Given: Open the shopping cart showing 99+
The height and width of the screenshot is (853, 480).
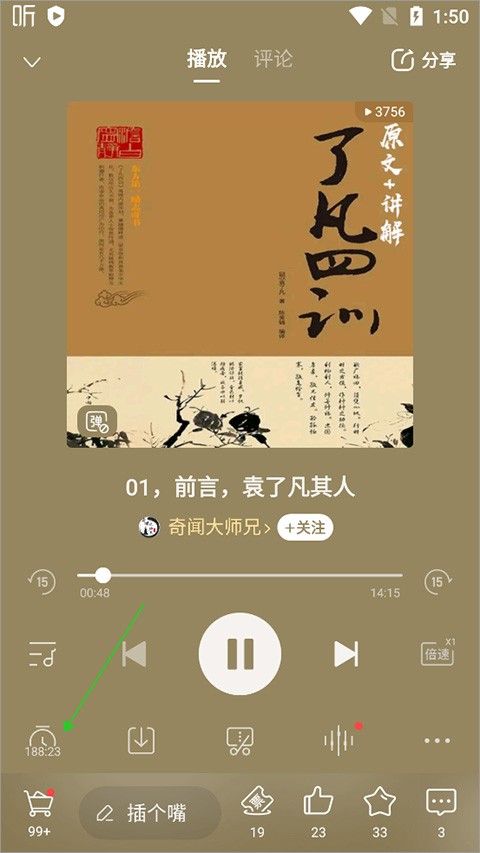Looking at the screenshot, I should [39, 812].
